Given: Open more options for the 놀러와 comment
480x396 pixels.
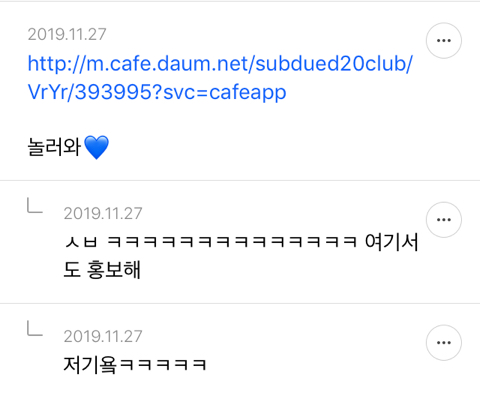Looking at the screenshot, I should 444,41.
